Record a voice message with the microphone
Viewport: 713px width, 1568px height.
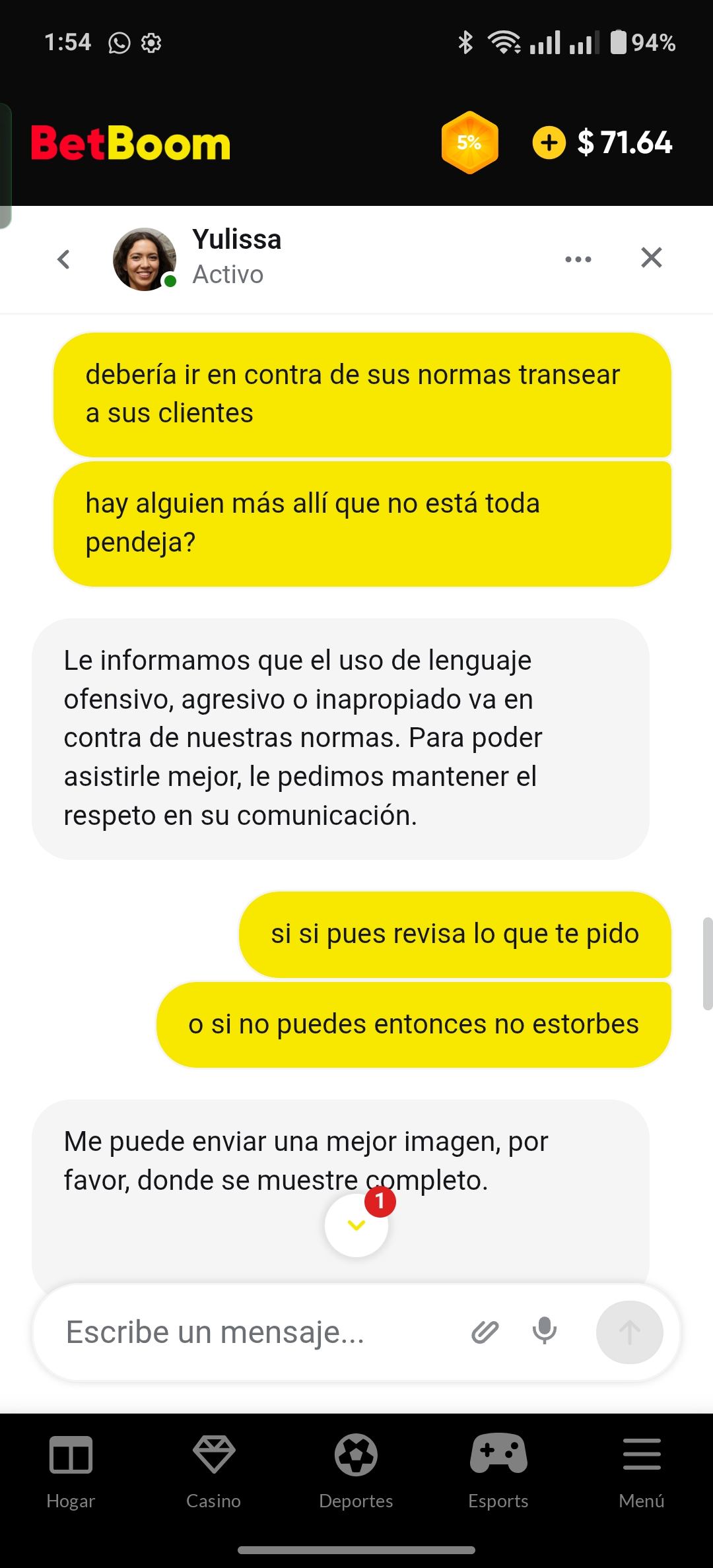pyautogui.click(x=545, y=1332)
